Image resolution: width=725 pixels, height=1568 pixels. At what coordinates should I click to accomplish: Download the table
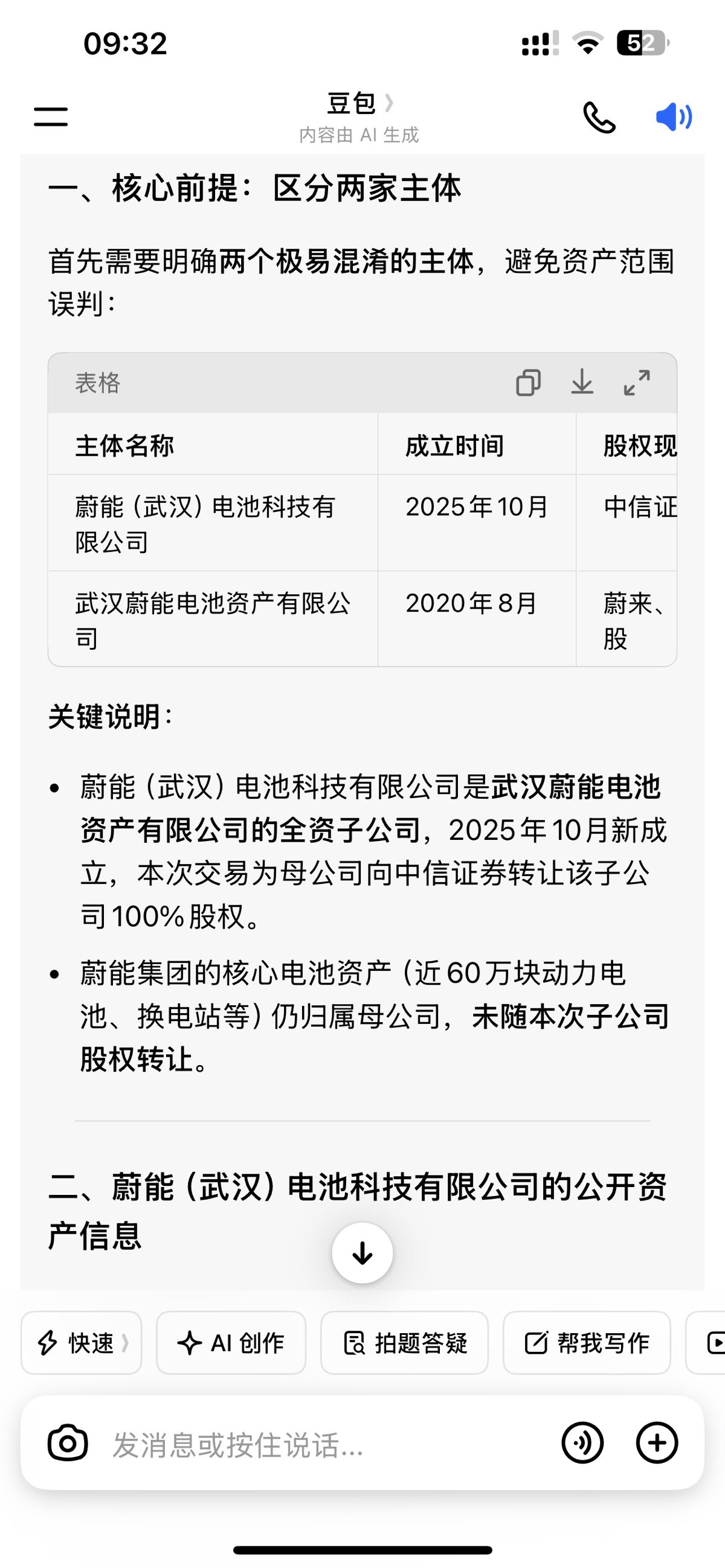point(582,382)
